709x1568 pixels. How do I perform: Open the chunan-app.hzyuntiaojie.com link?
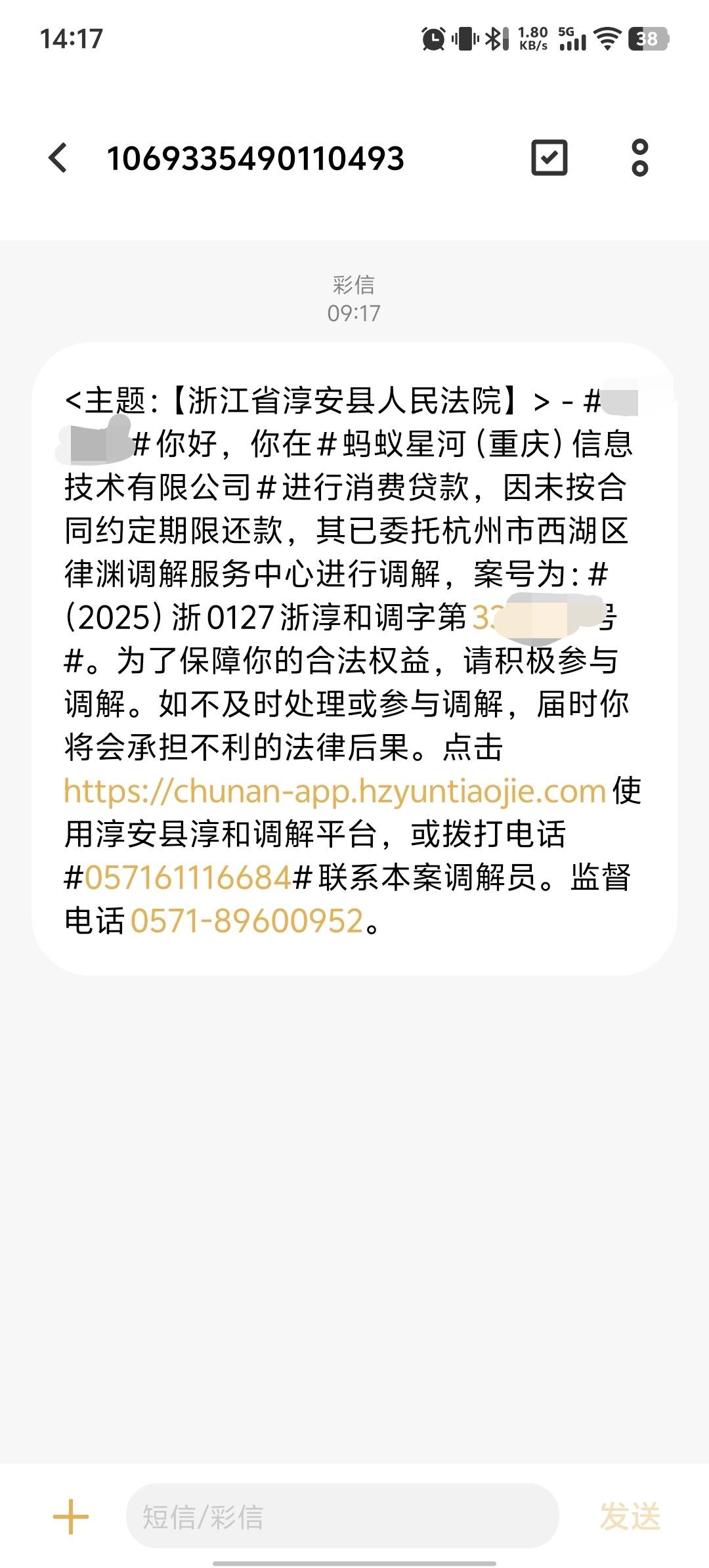335,791
